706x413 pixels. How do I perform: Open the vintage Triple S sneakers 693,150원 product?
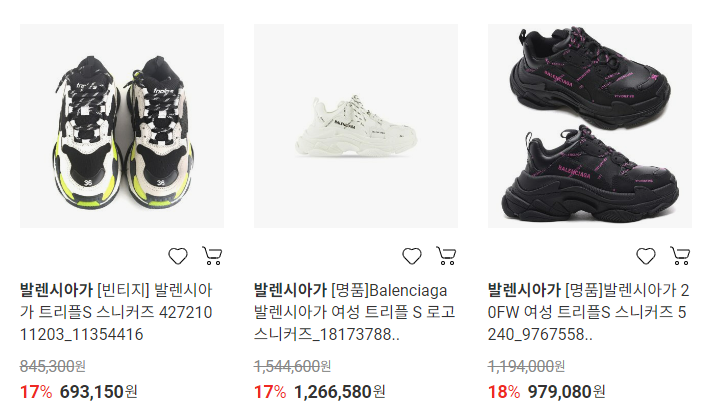point(122,126)
